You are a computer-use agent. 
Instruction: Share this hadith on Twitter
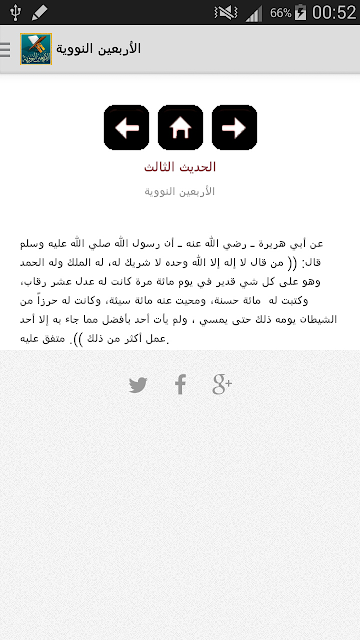pos(138,385)
